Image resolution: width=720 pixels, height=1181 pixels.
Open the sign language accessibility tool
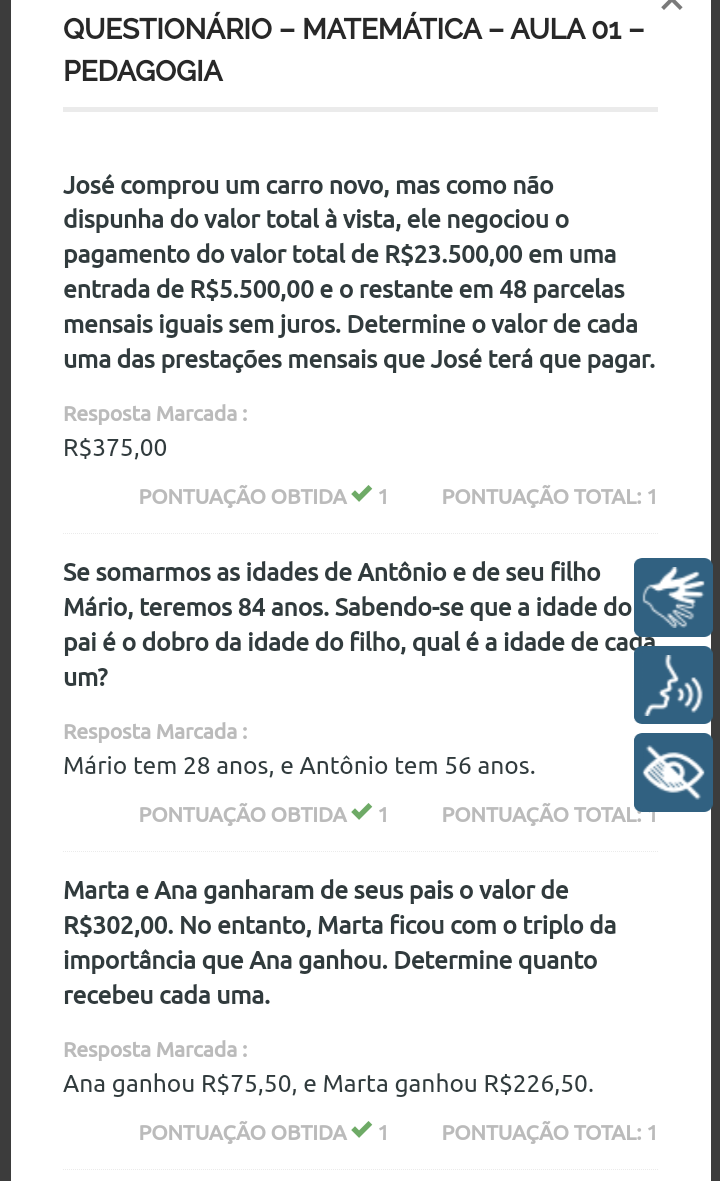click(673, 597)
